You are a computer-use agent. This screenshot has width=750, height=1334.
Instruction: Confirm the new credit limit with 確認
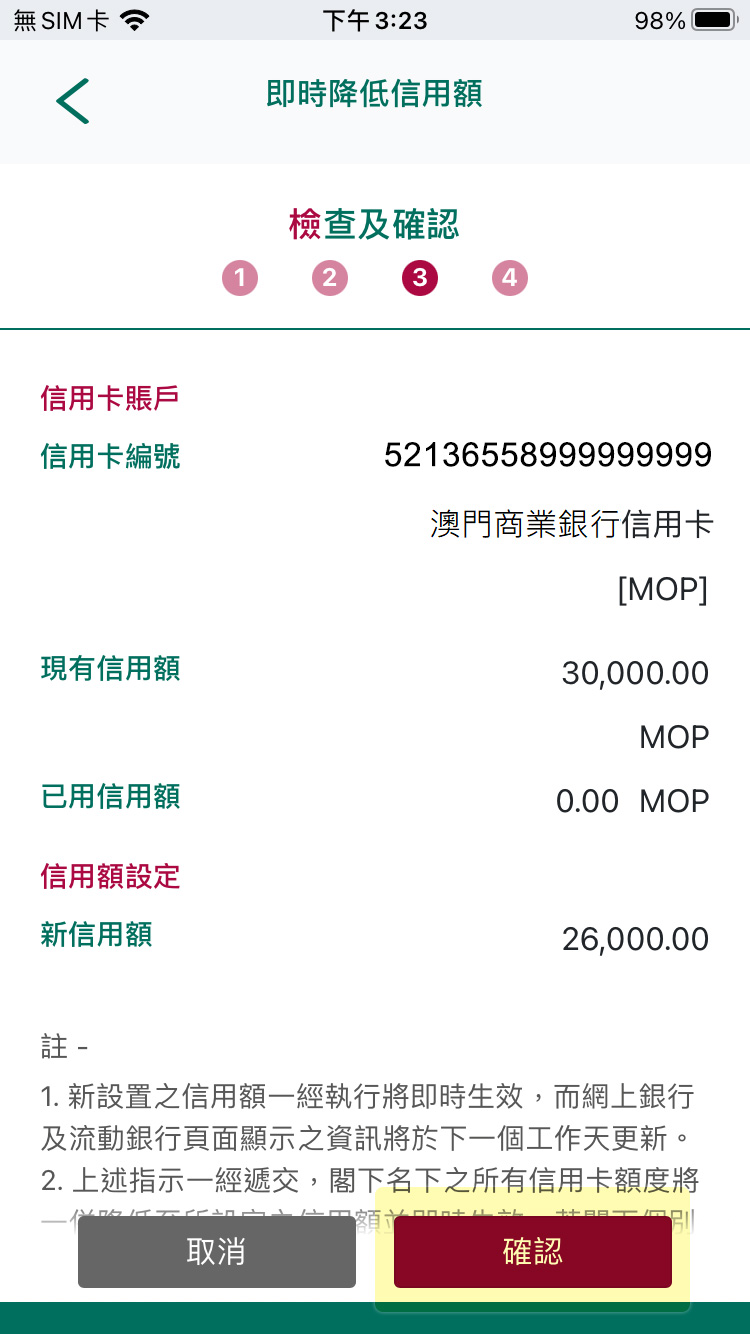click(x=532, y=1252)
